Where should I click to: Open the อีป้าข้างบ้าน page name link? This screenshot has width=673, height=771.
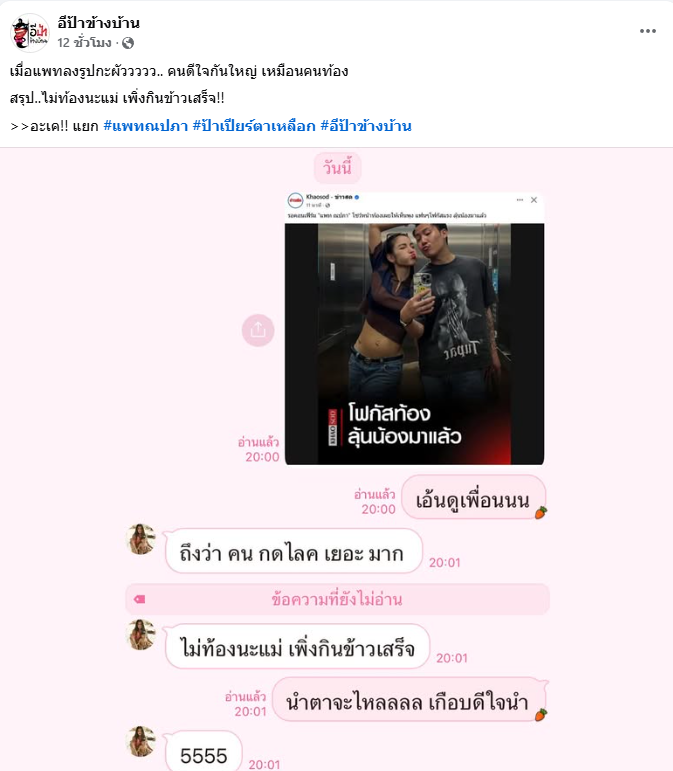(x=98, y=22)
